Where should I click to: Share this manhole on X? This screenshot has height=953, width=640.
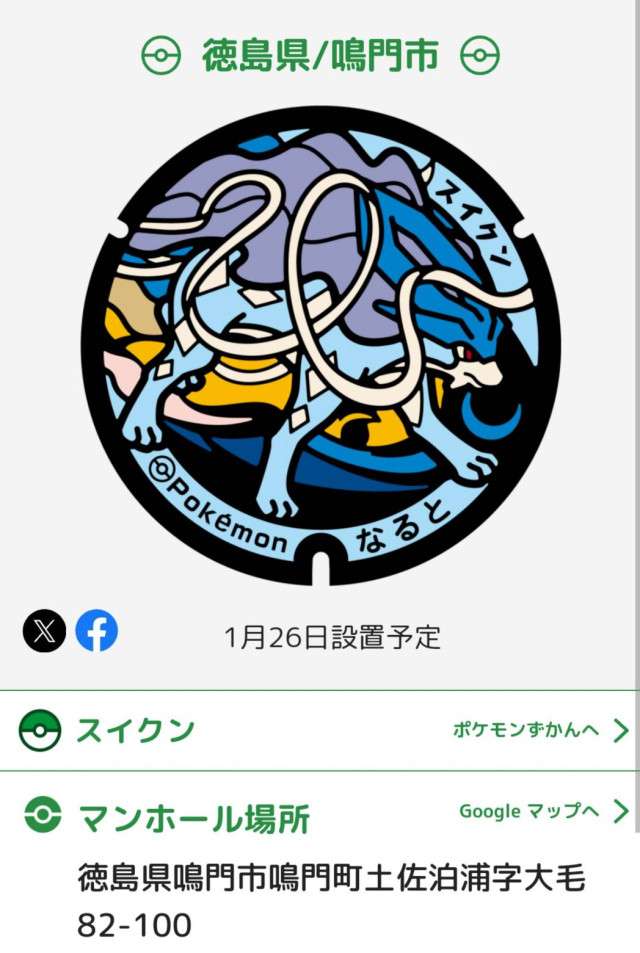tap(44, 631)
